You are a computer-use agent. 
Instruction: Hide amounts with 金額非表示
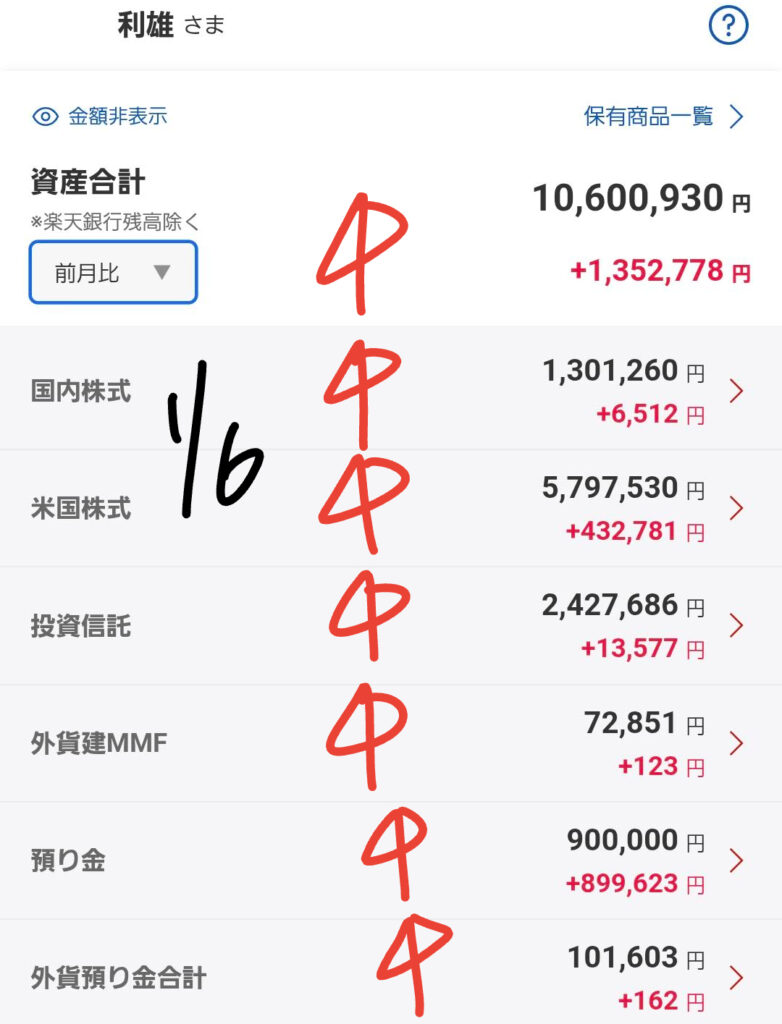100,117
